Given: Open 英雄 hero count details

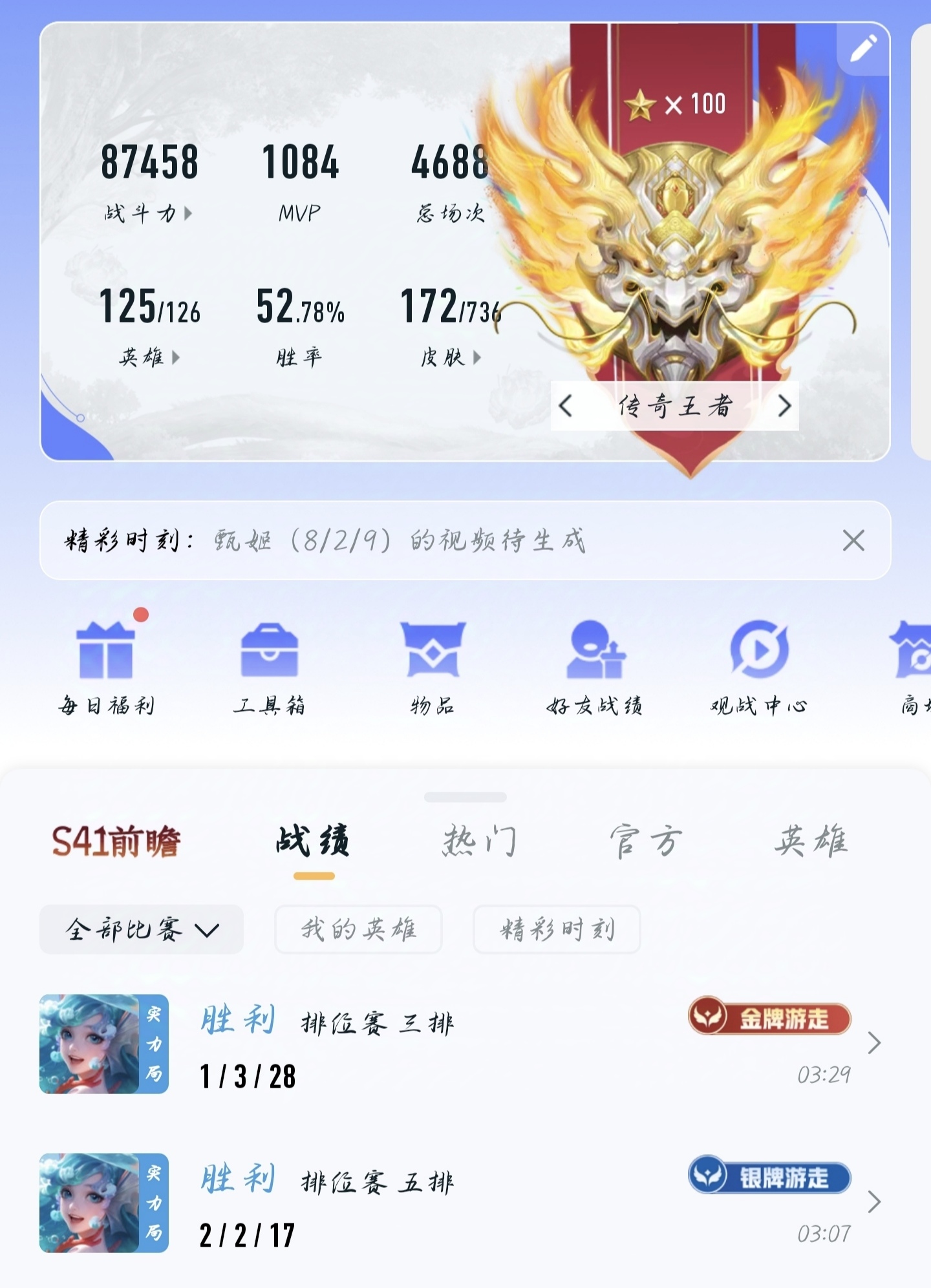Looking at the screenshot, I should (149, 357).
